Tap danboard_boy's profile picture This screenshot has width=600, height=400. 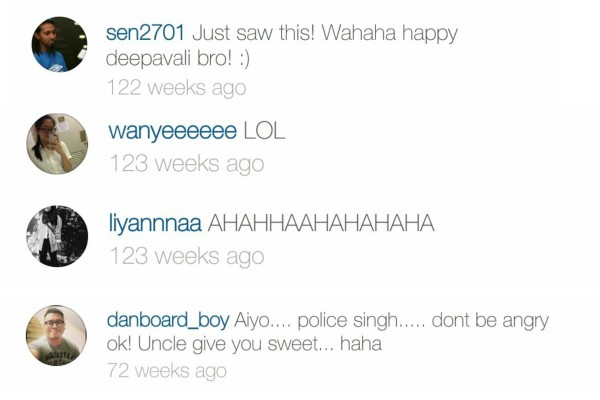(x=57, y=335)
